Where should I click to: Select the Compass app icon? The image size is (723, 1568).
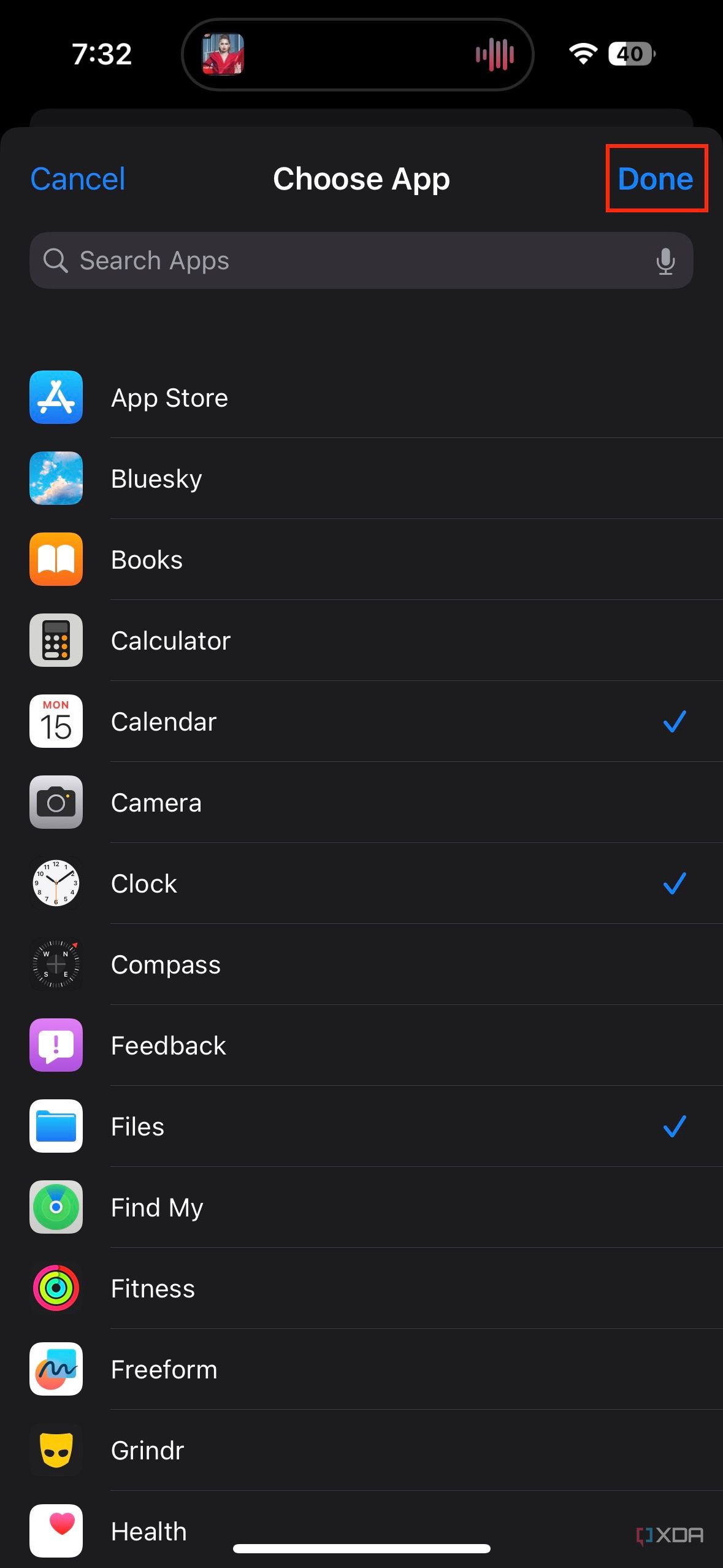(x=56, y=965)
